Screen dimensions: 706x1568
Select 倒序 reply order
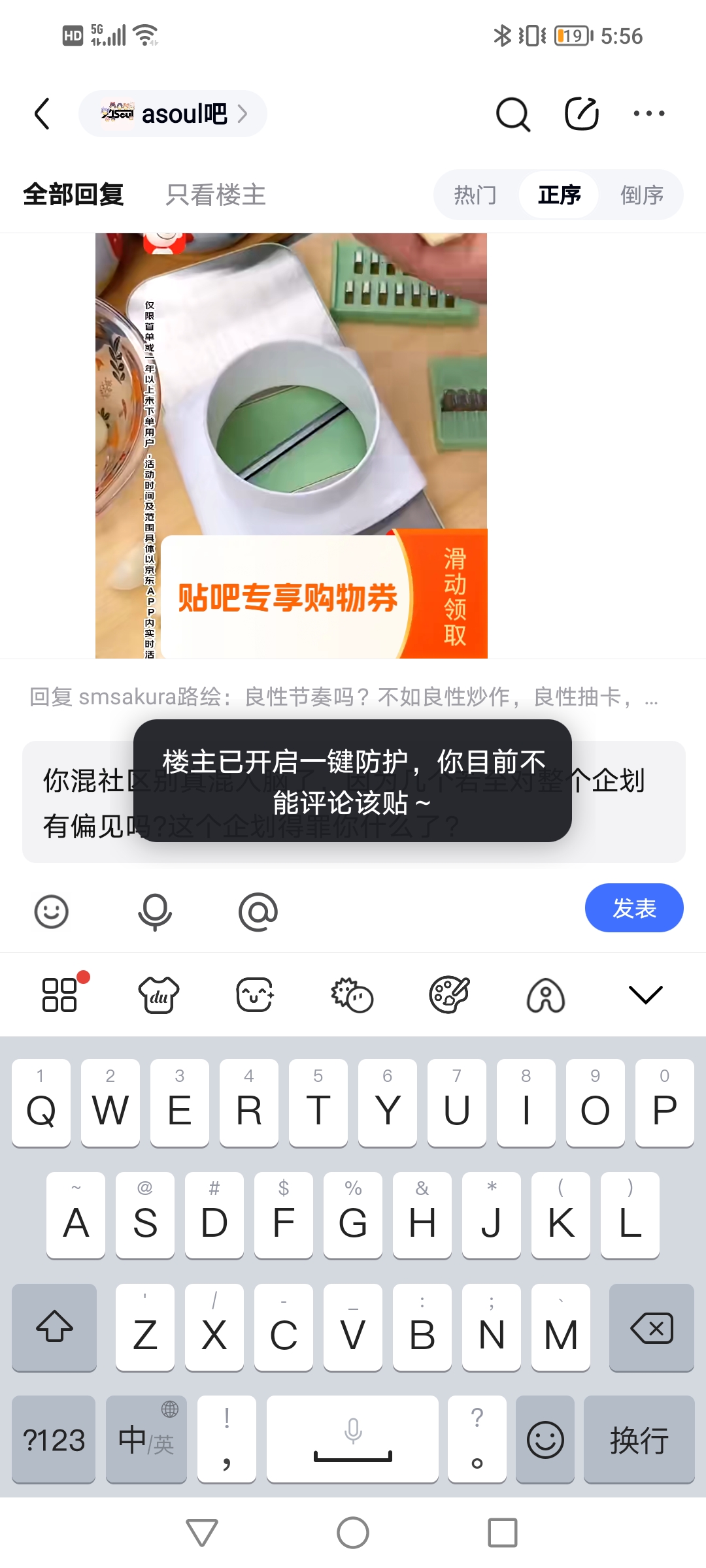641,195
